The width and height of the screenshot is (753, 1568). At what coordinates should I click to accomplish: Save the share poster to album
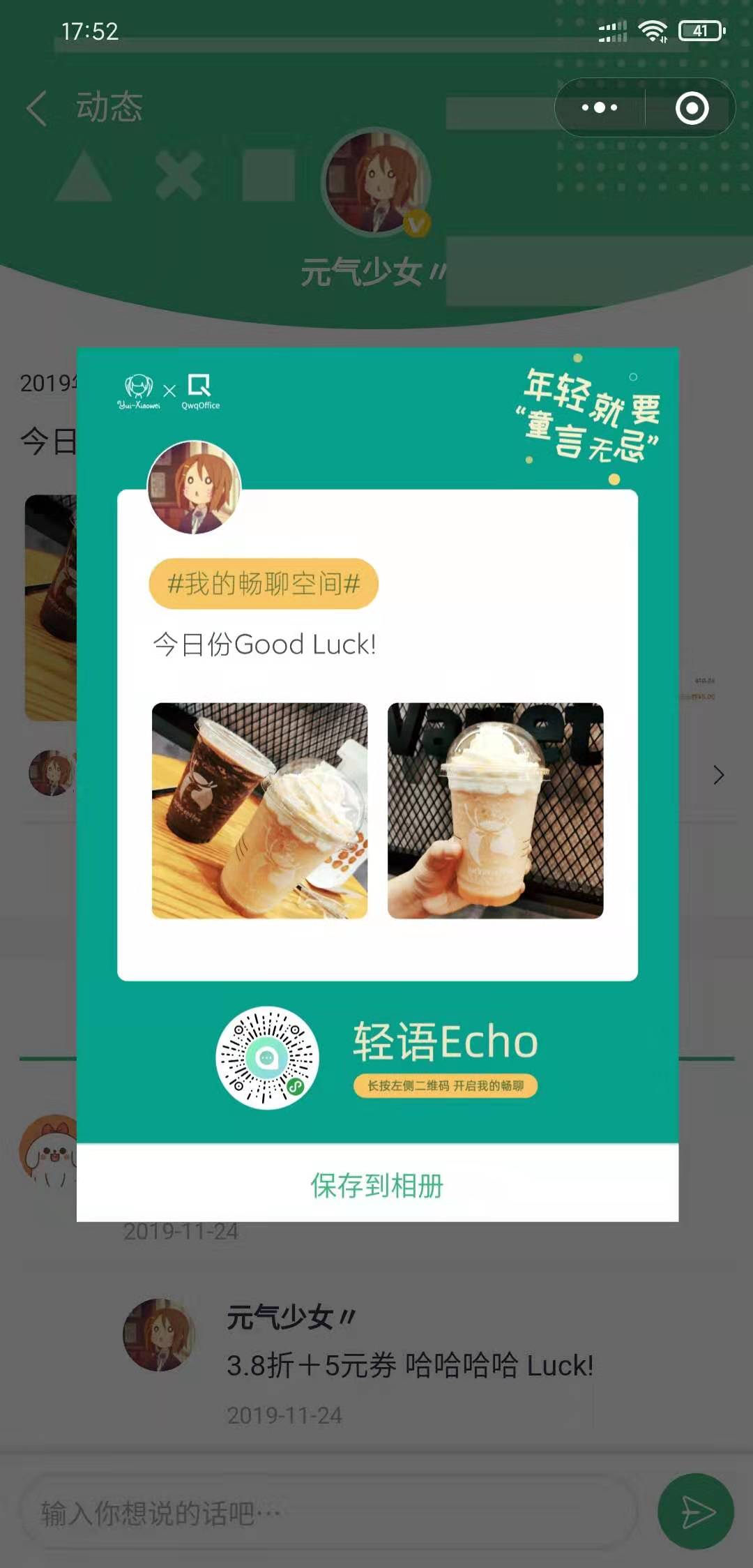[377, 1185]
